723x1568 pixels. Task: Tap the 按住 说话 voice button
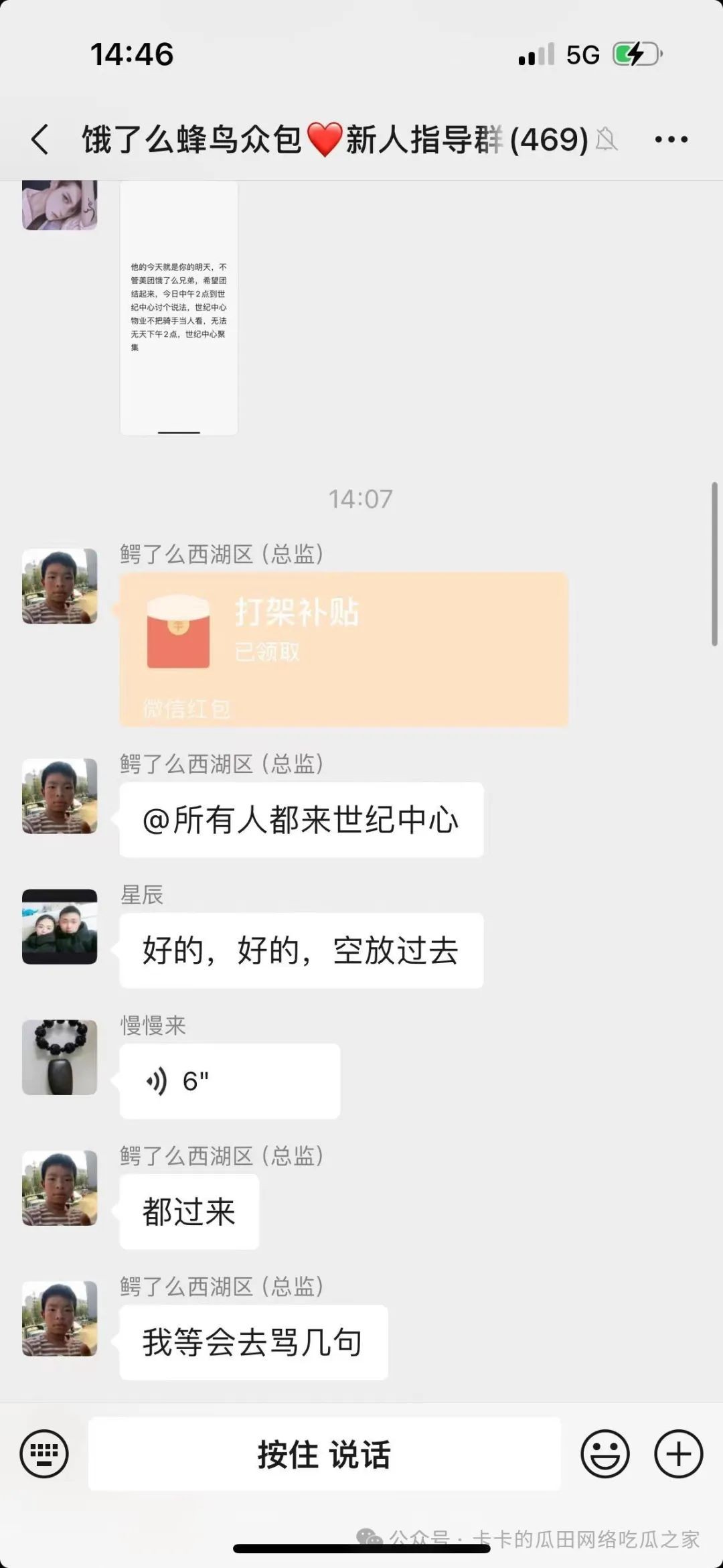324,1454
